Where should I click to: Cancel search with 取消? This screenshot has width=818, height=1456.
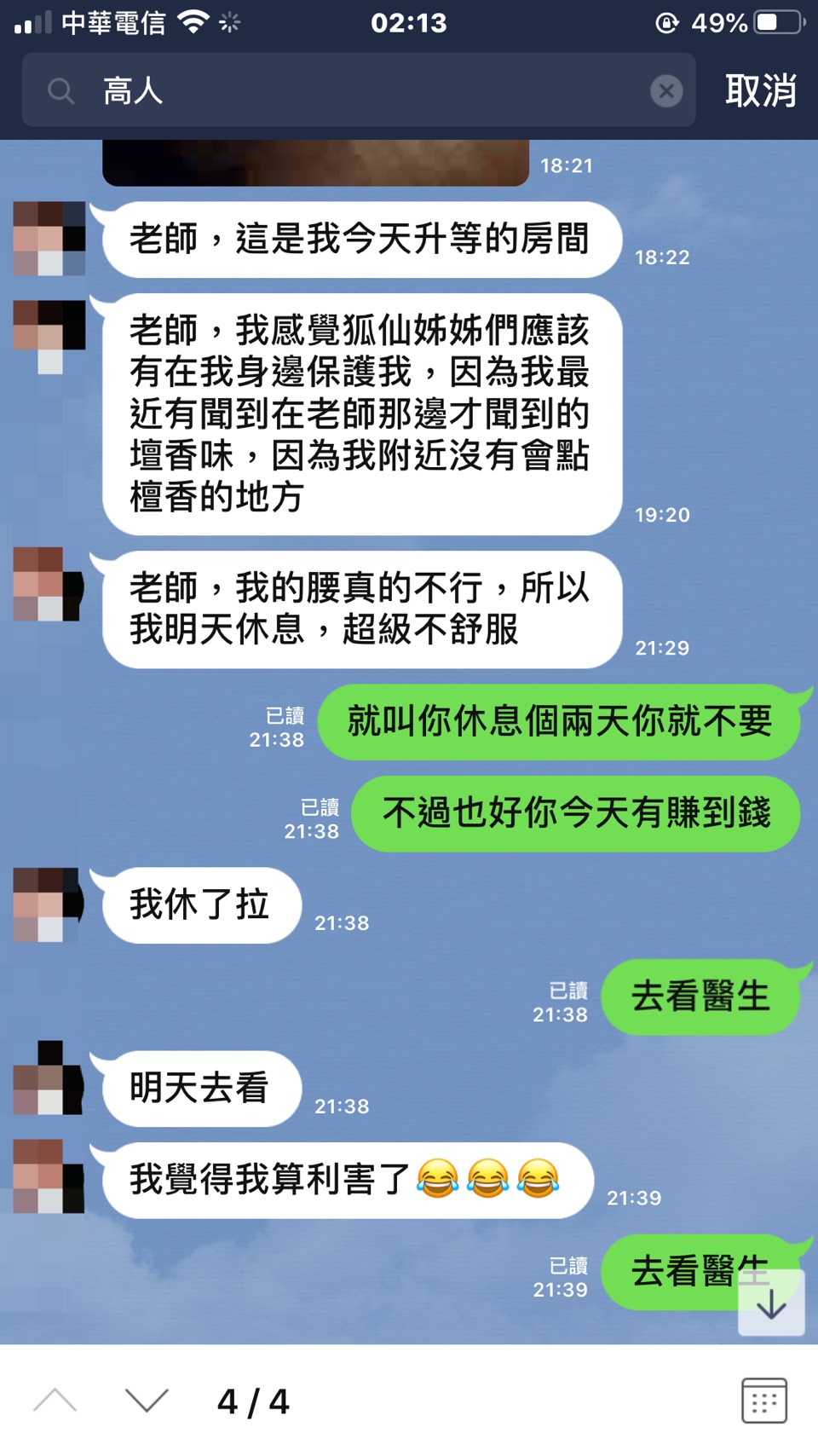point(761,90)
